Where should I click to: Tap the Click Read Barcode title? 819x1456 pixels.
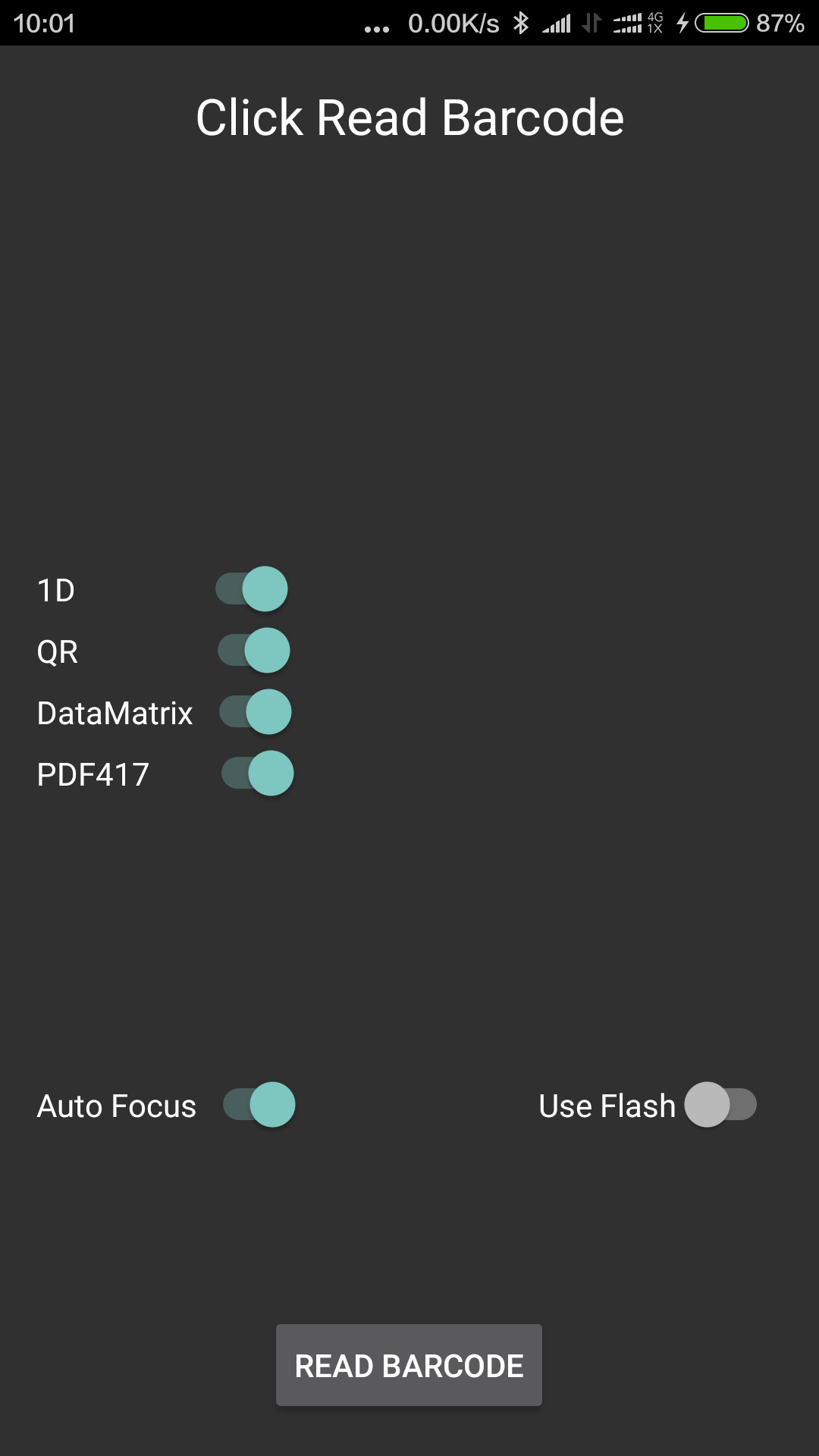pos(409,118)
